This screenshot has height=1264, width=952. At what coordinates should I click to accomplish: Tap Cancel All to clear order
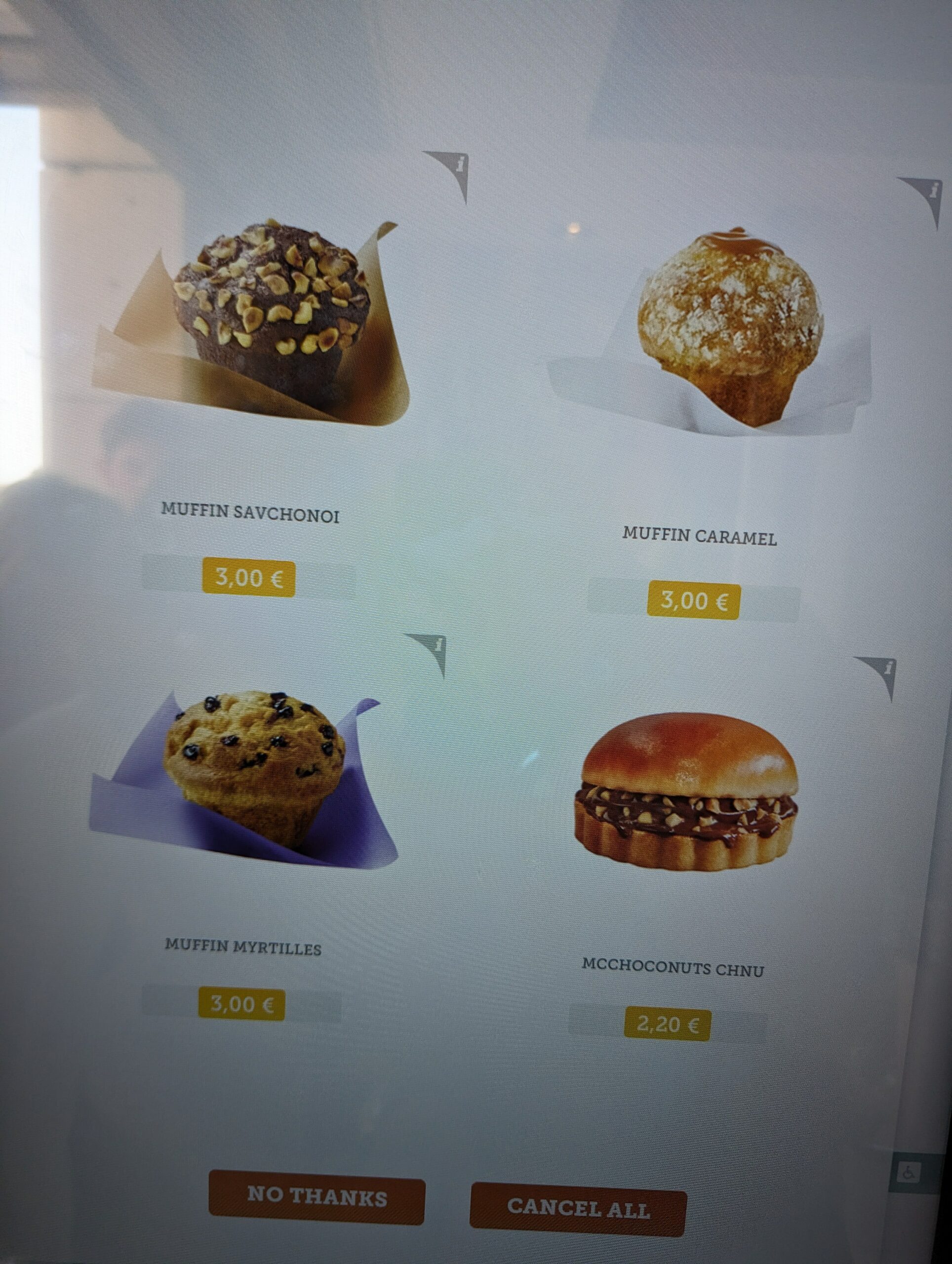point(578,1207)
